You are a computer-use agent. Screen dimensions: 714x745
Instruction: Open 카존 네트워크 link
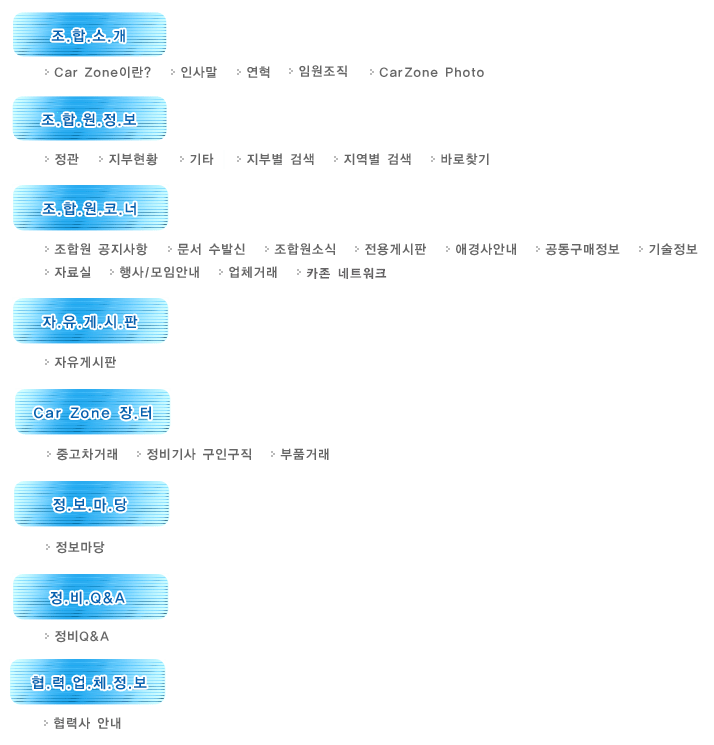[346, 273]
